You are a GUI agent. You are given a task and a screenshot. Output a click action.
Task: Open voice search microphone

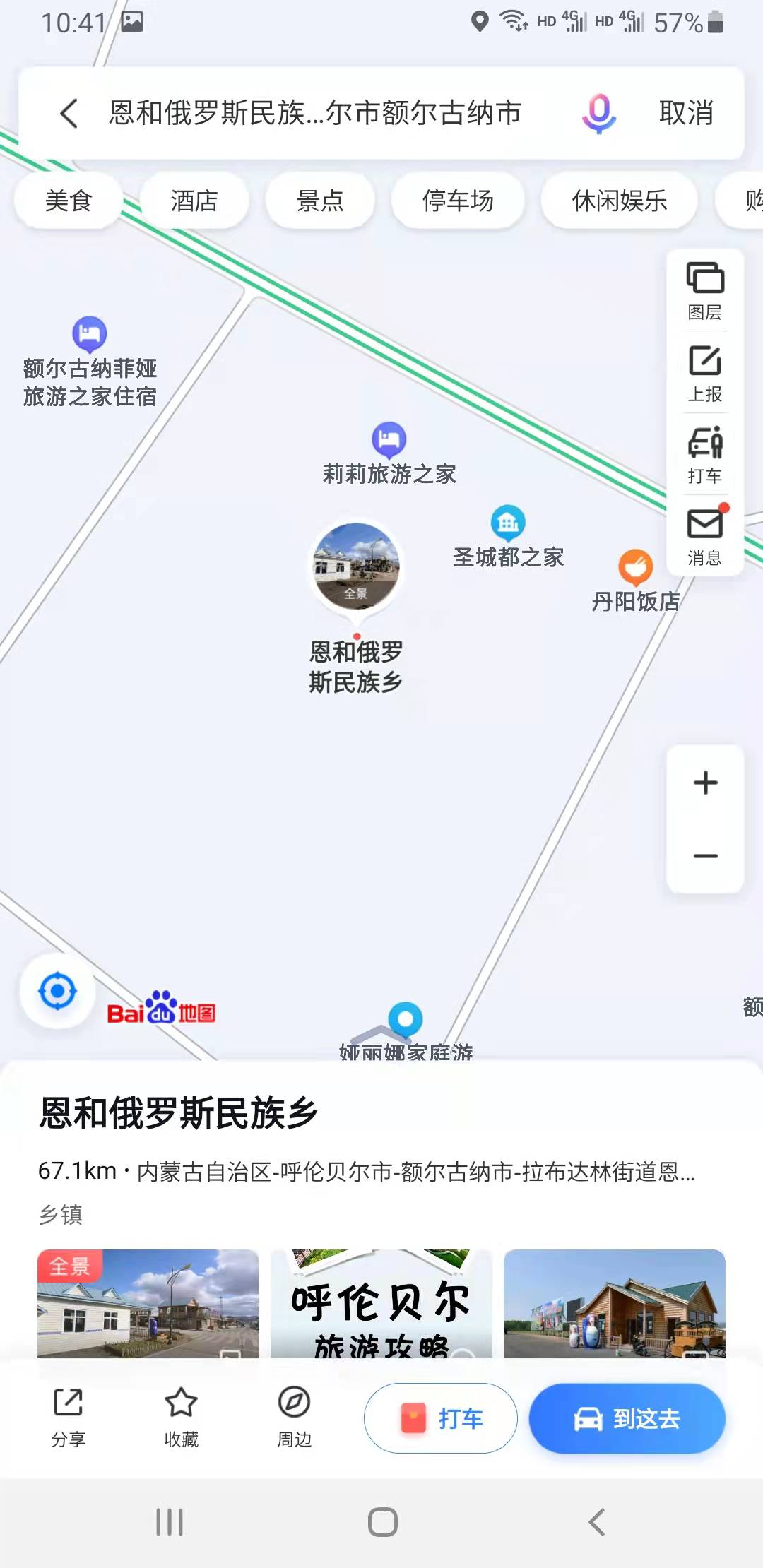click(599, 113)
